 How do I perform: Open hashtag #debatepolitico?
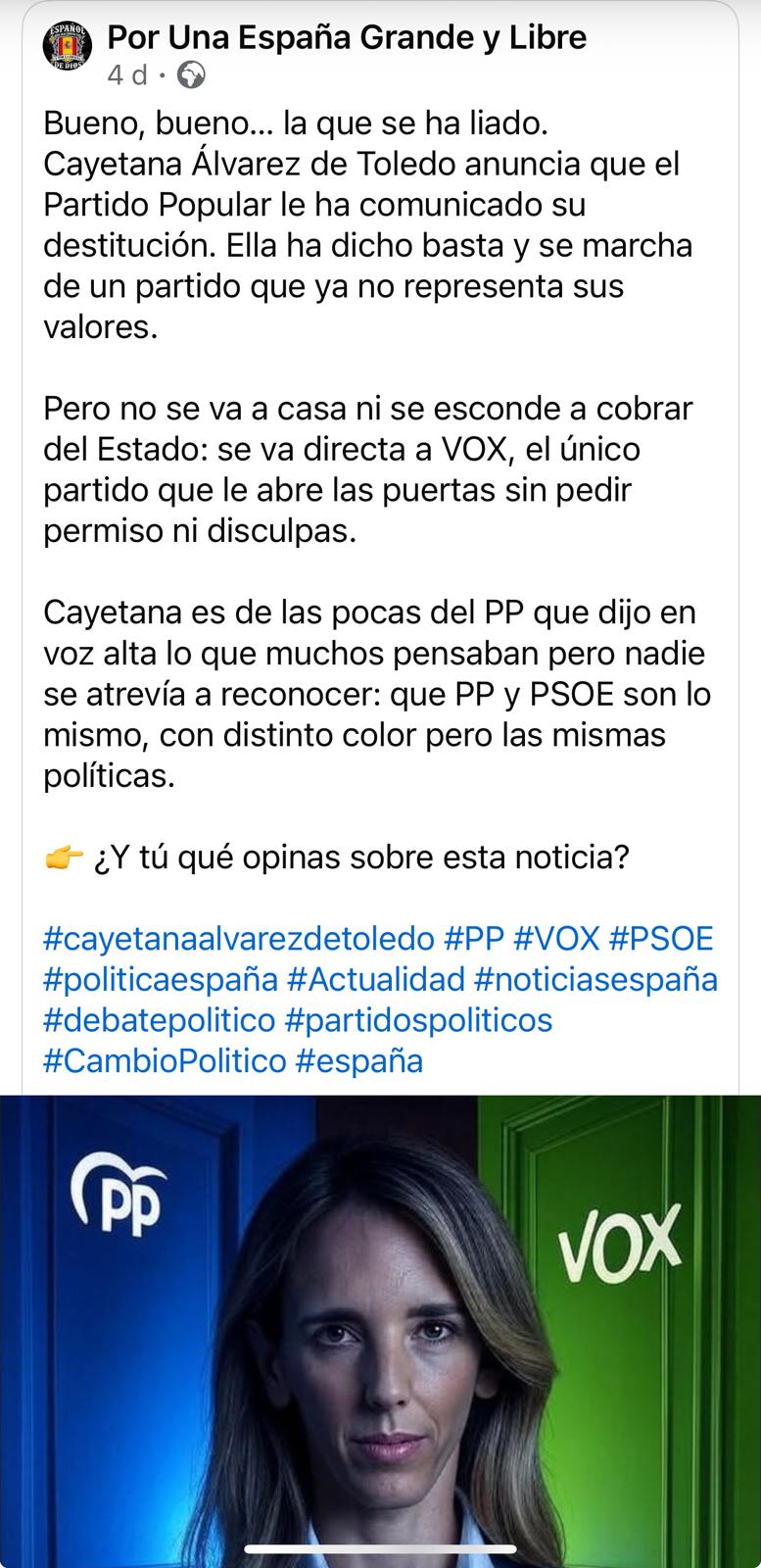[x=159, y=1020]
